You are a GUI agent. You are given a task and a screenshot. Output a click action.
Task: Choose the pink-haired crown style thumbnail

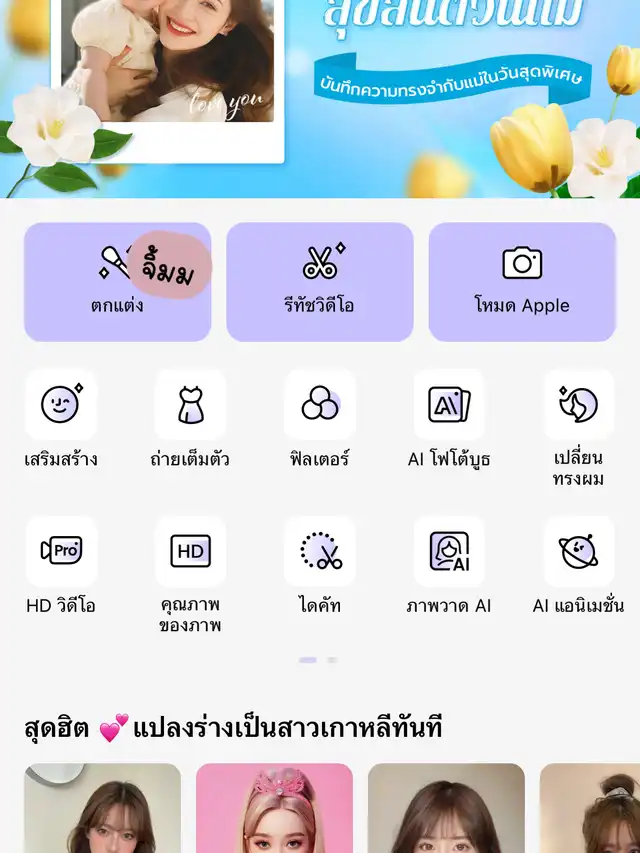pos(274,808)
